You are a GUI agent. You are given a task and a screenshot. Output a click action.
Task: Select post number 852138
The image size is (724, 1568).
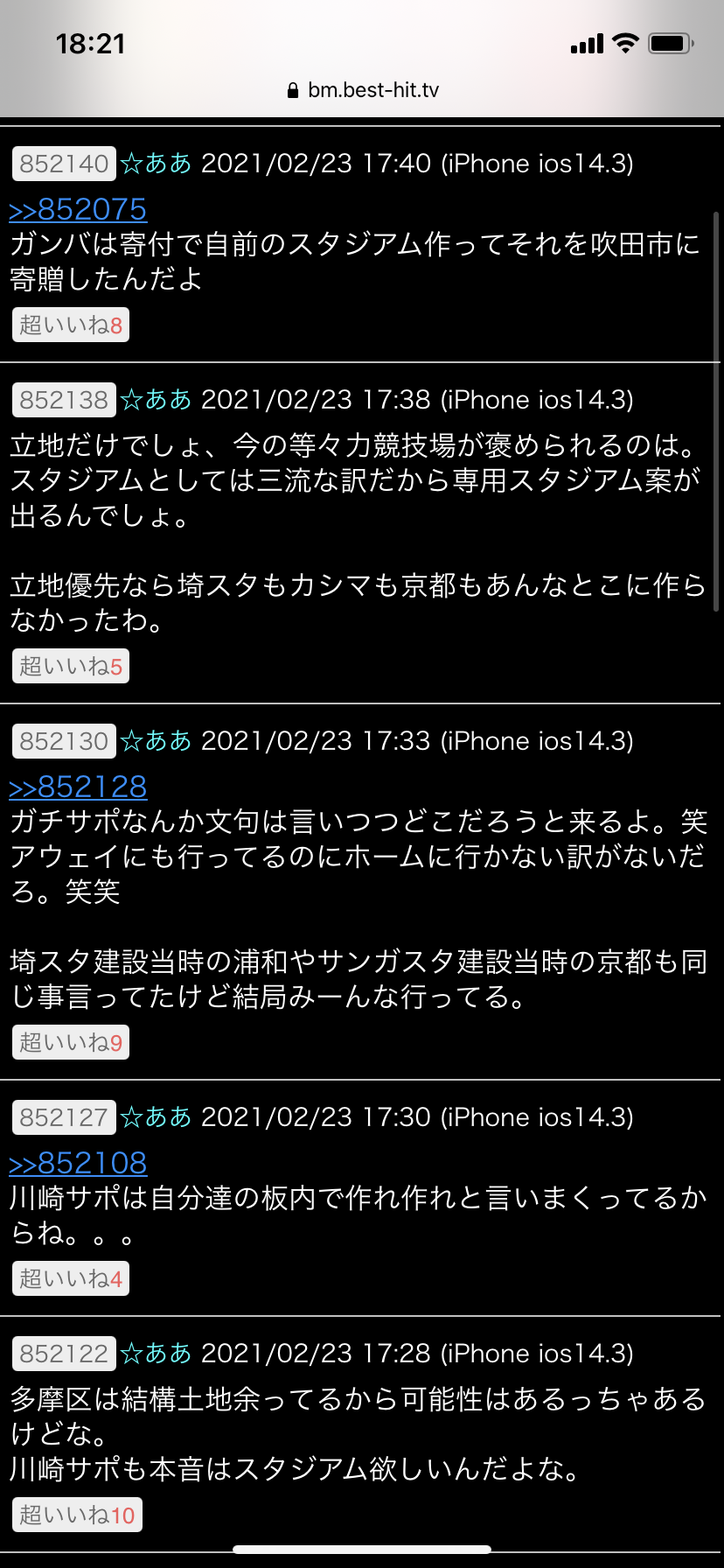point(64,400)
